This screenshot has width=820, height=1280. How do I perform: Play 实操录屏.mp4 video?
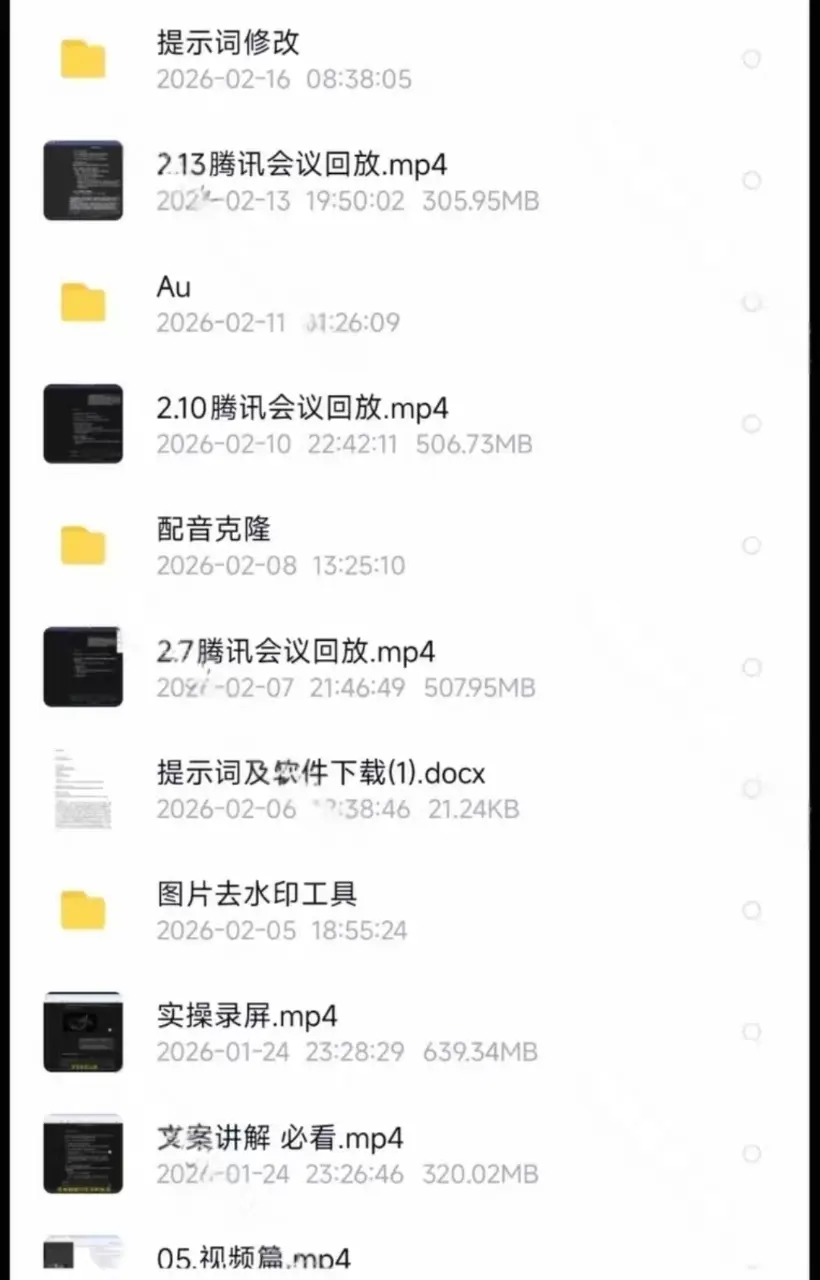click(x=400, y=1032)
